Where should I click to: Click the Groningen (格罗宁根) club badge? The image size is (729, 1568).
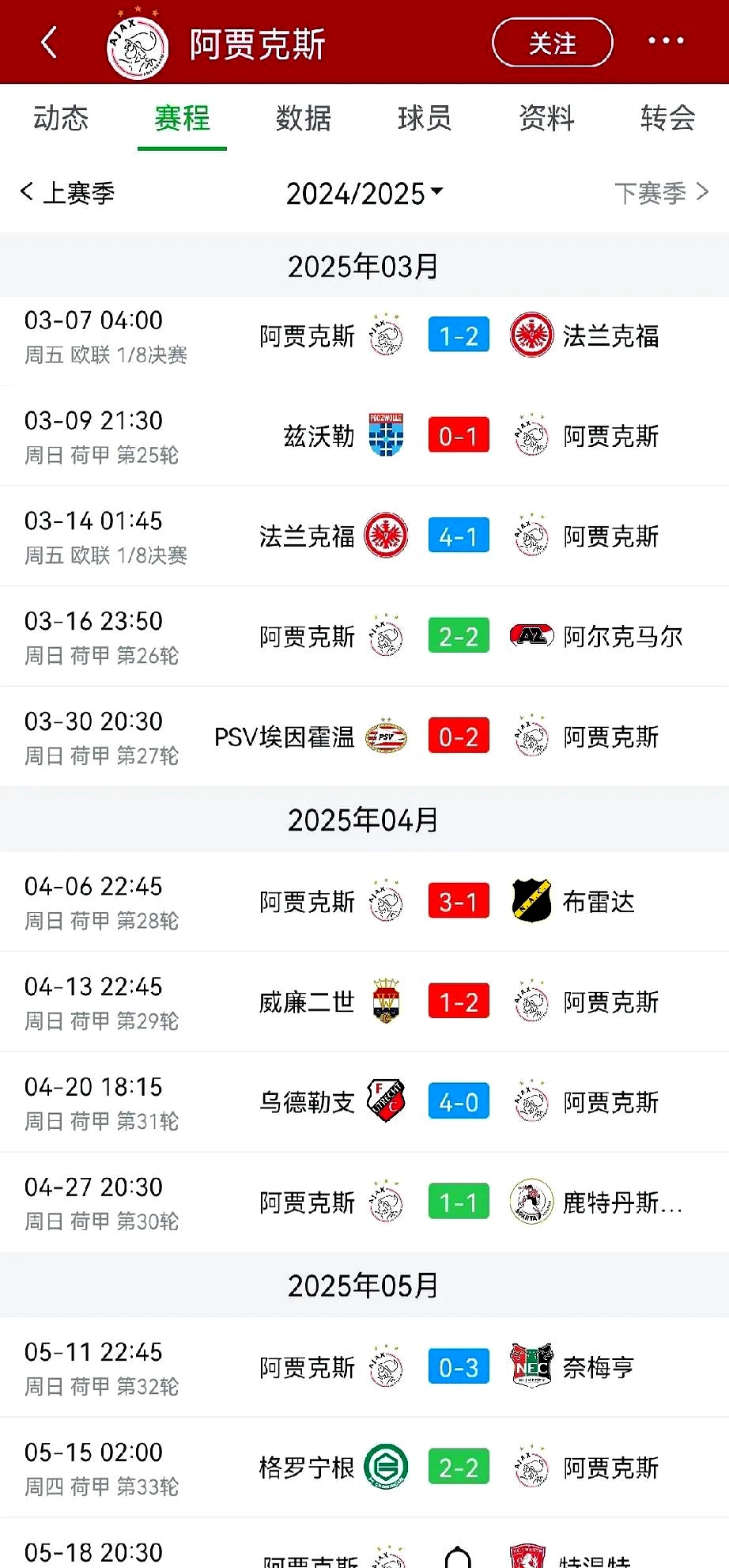(385, 1466)
